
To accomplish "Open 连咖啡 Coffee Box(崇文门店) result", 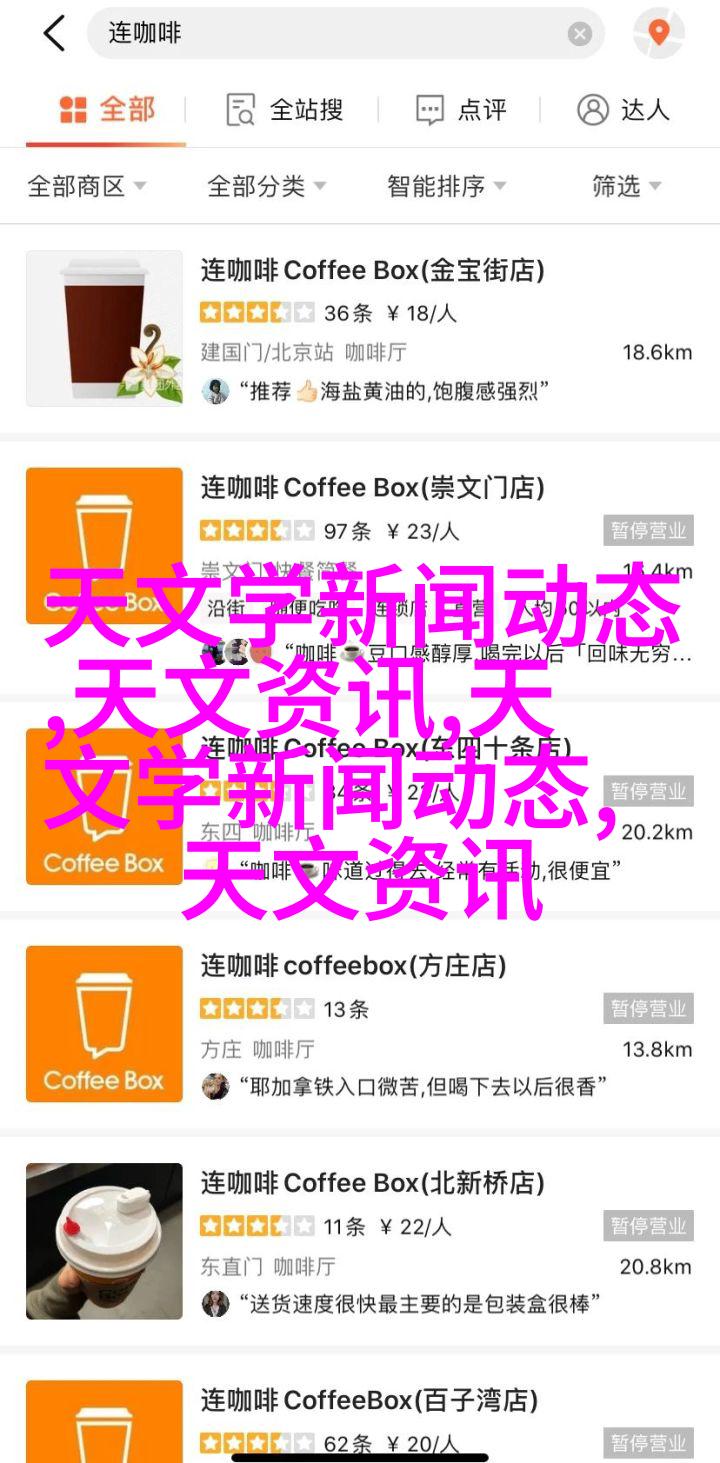I will click(372, 488).
